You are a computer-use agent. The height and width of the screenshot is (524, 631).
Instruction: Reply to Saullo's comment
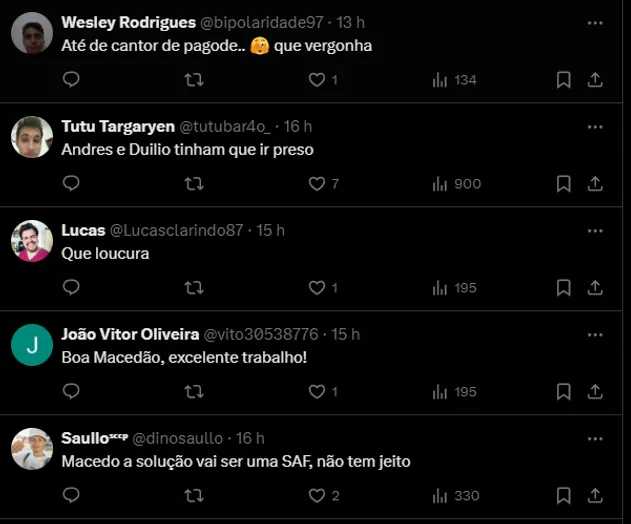pyautogui.click(x=71, y=496)
